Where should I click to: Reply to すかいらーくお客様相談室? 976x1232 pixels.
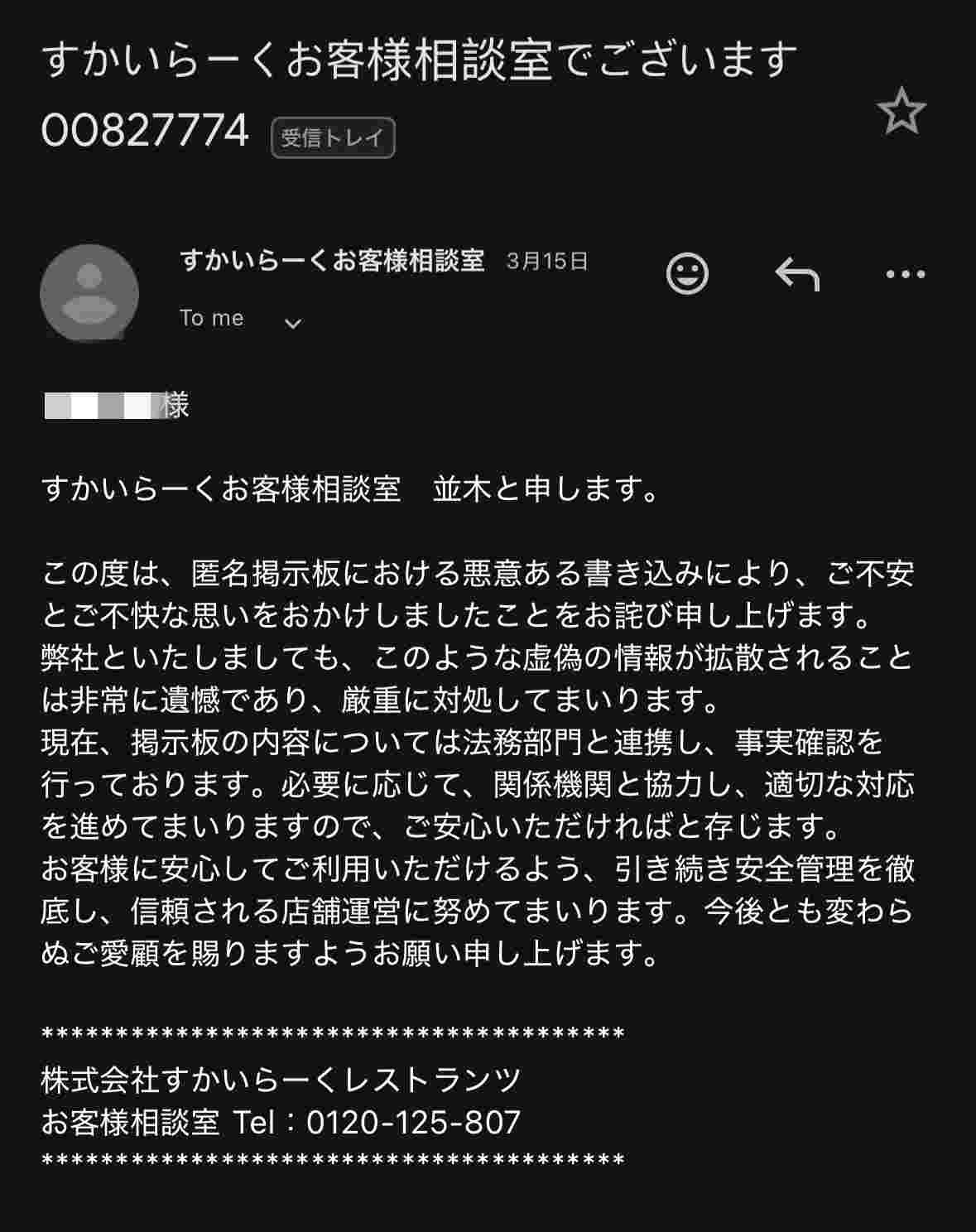tap(796, 274)
